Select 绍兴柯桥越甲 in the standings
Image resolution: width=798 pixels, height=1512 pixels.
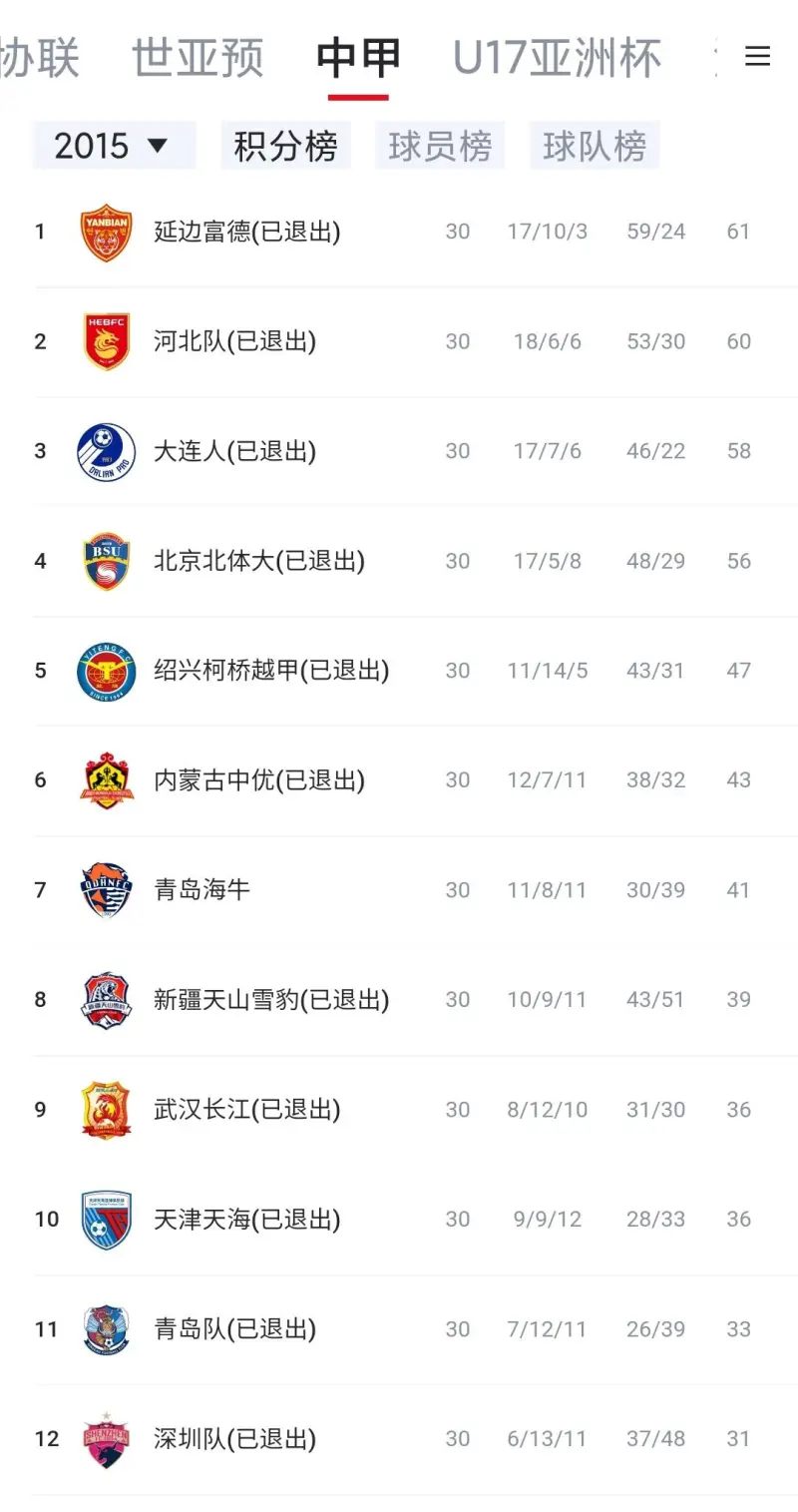point(270,671)
